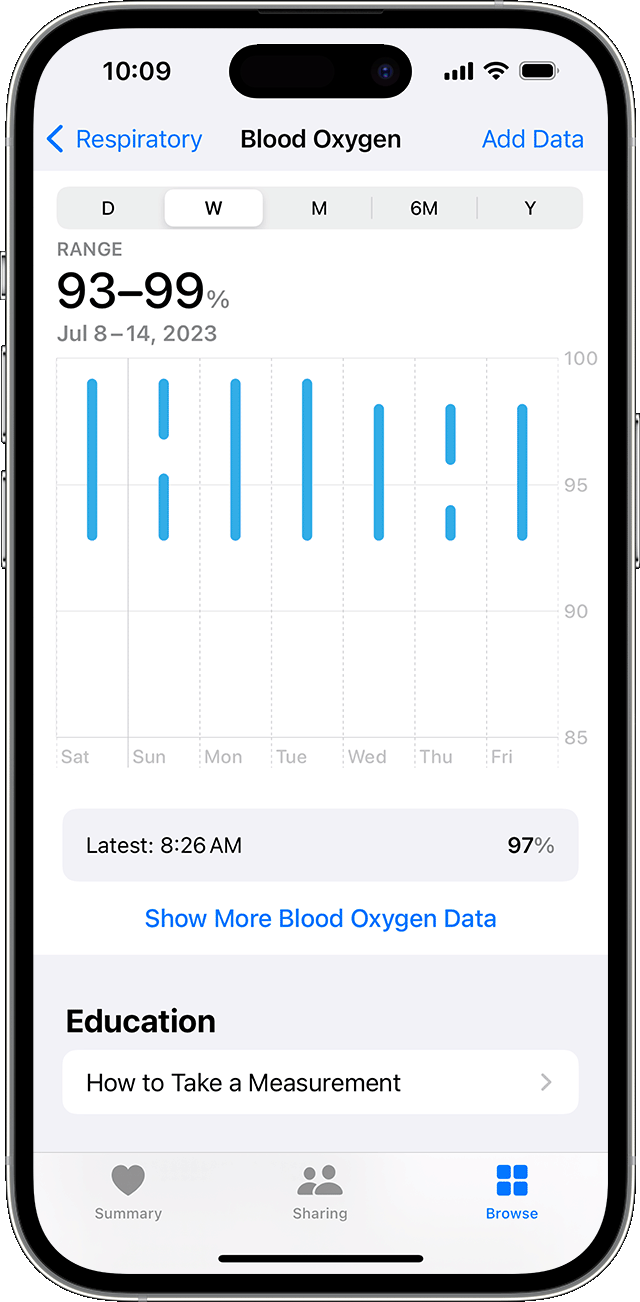
Task: Tap Add Data
Action: pyautogui.click(x=532, y=139)
